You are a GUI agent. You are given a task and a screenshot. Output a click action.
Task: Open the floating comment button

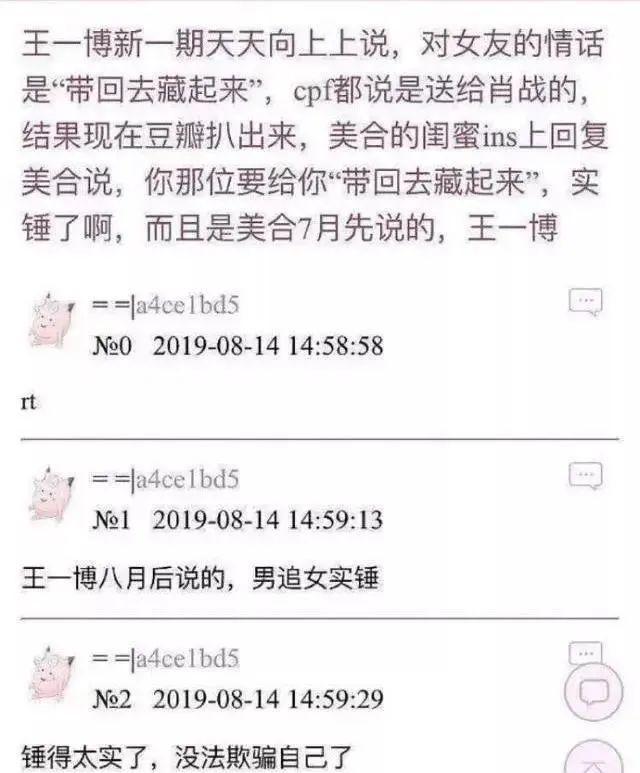click(x=595, y=692)
